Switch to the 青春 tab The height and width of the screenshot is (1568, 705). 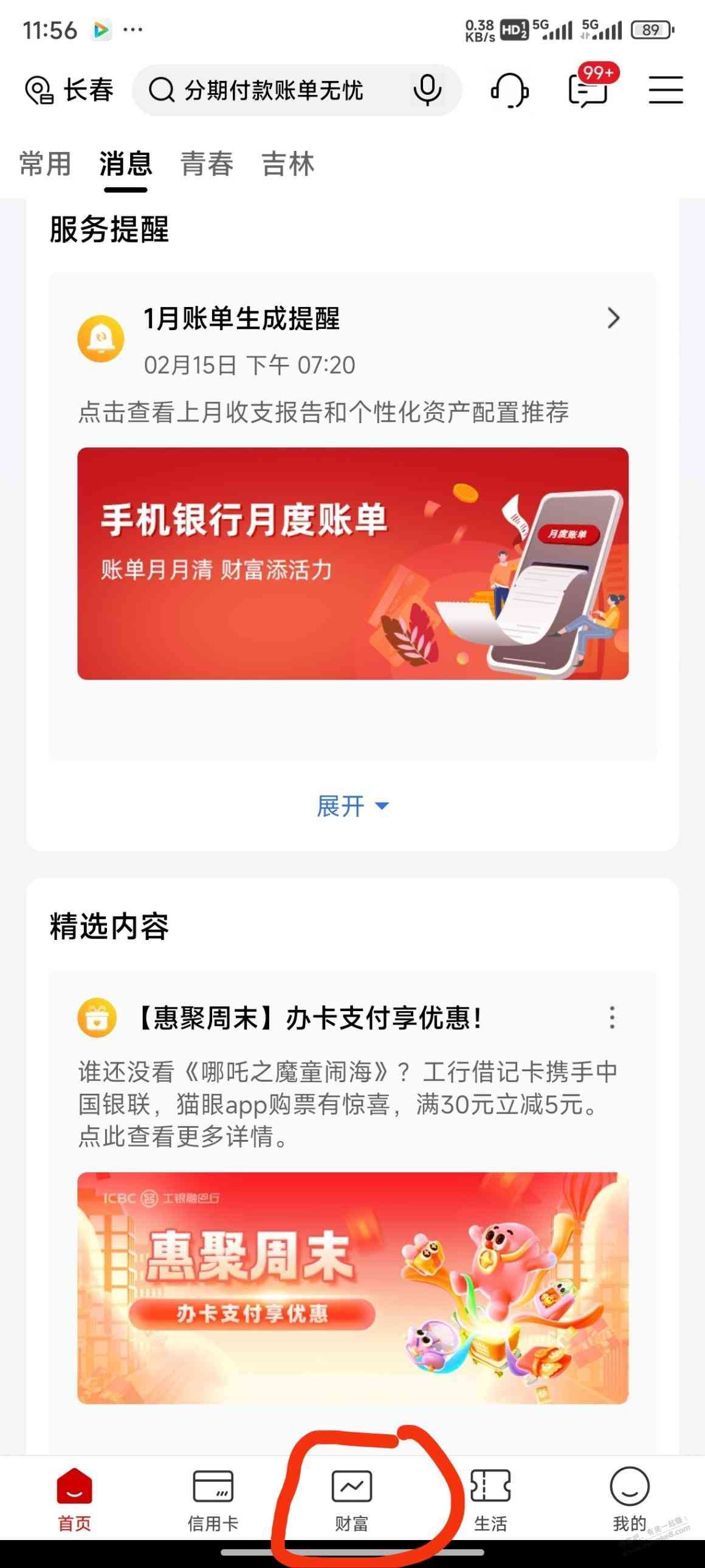tap(207, 164)
